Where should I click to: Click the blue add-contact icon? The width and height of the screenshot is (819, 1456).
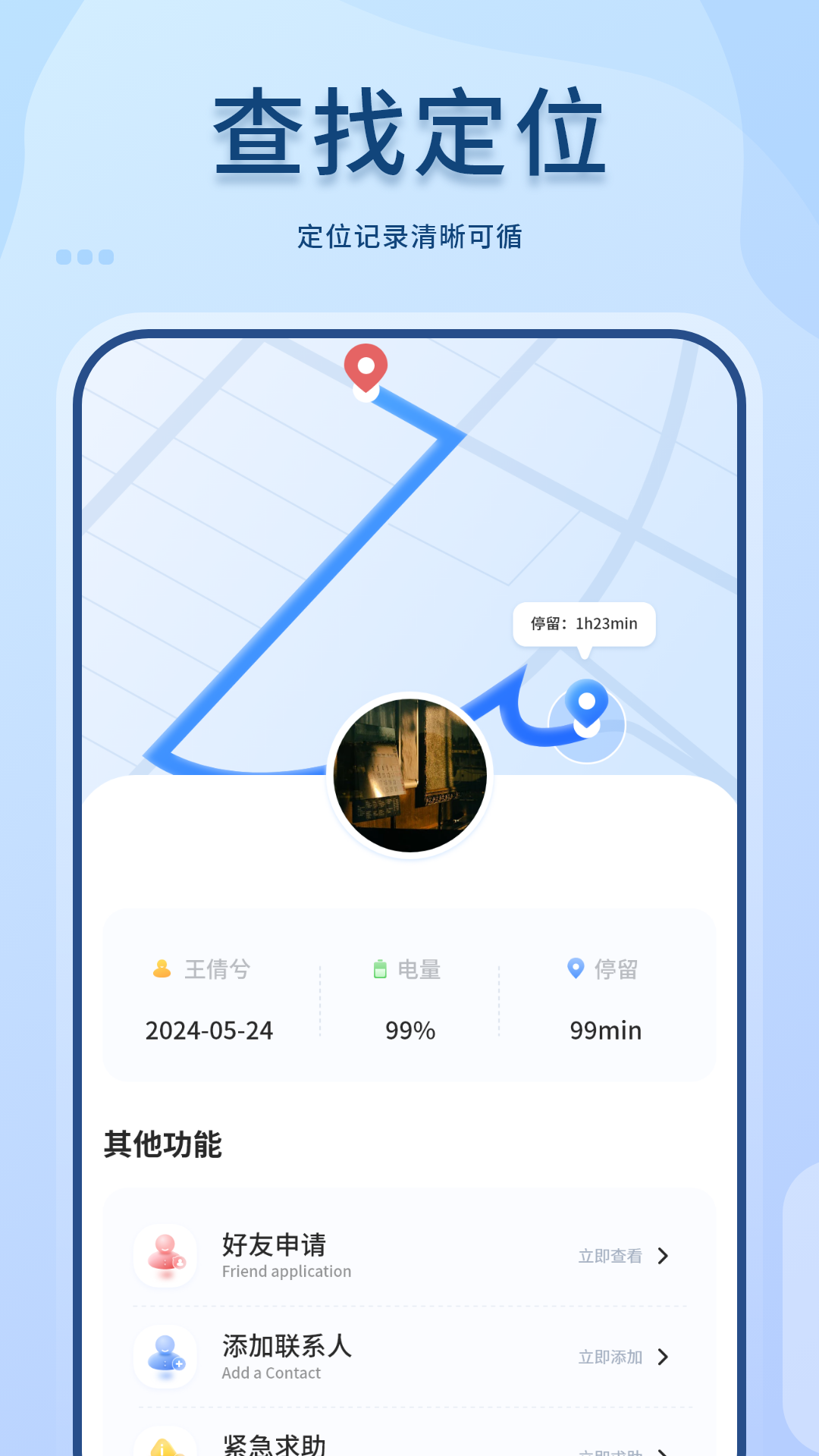[x=165, y=1357]
